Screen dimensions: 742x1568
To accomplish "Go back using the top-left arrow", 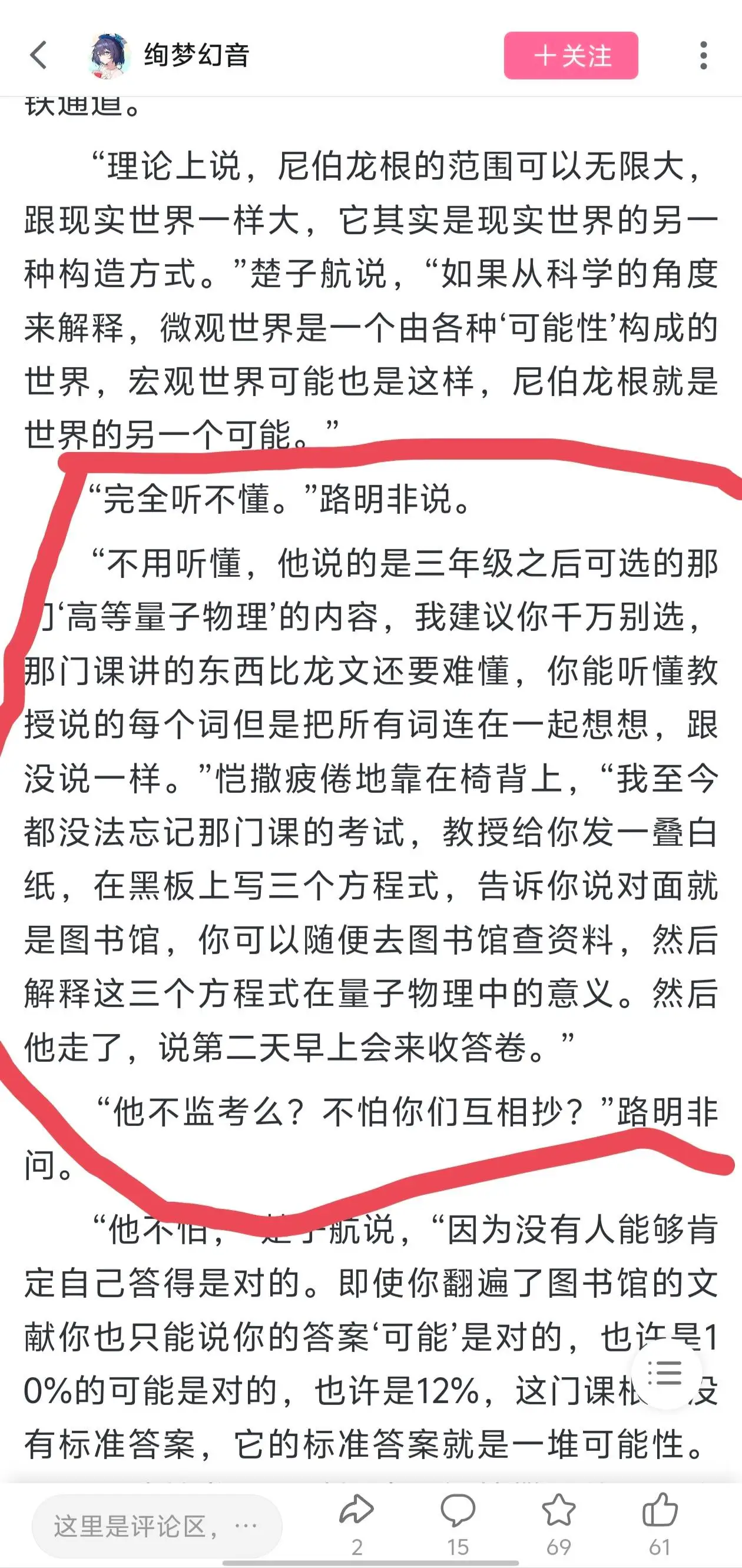I will [38, 55].
